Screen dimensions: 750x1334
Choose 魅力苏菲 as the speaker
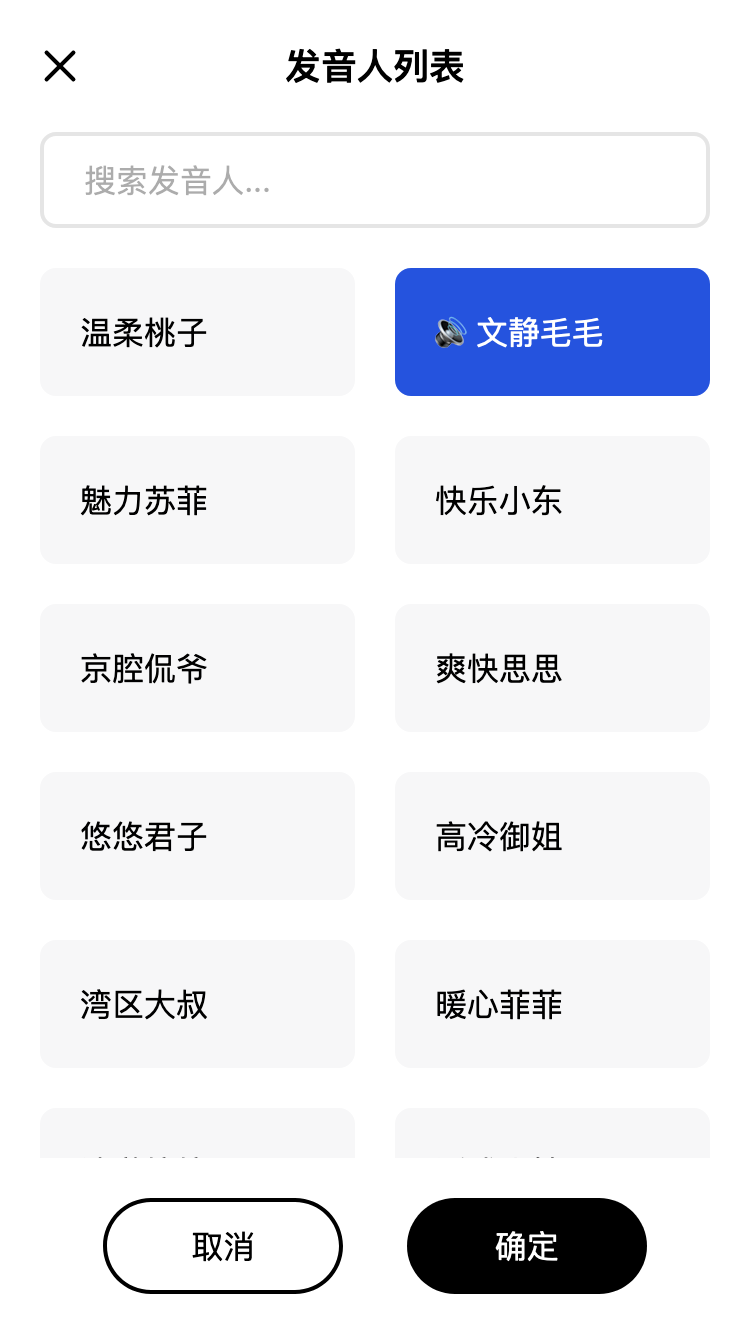(x=197, y=500)
